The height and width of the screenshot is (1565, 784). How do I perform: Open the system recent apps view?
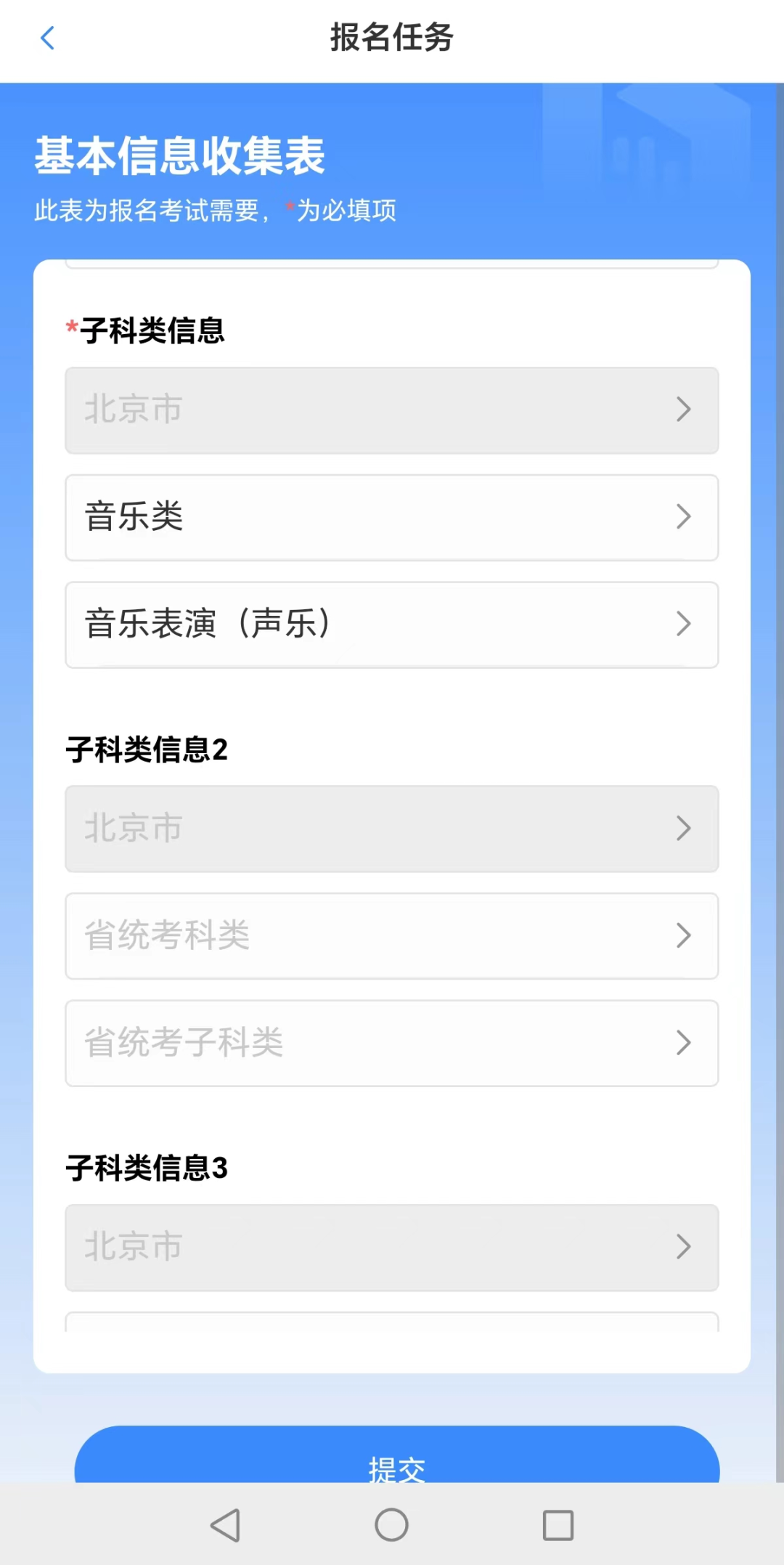coord(558,1525)
